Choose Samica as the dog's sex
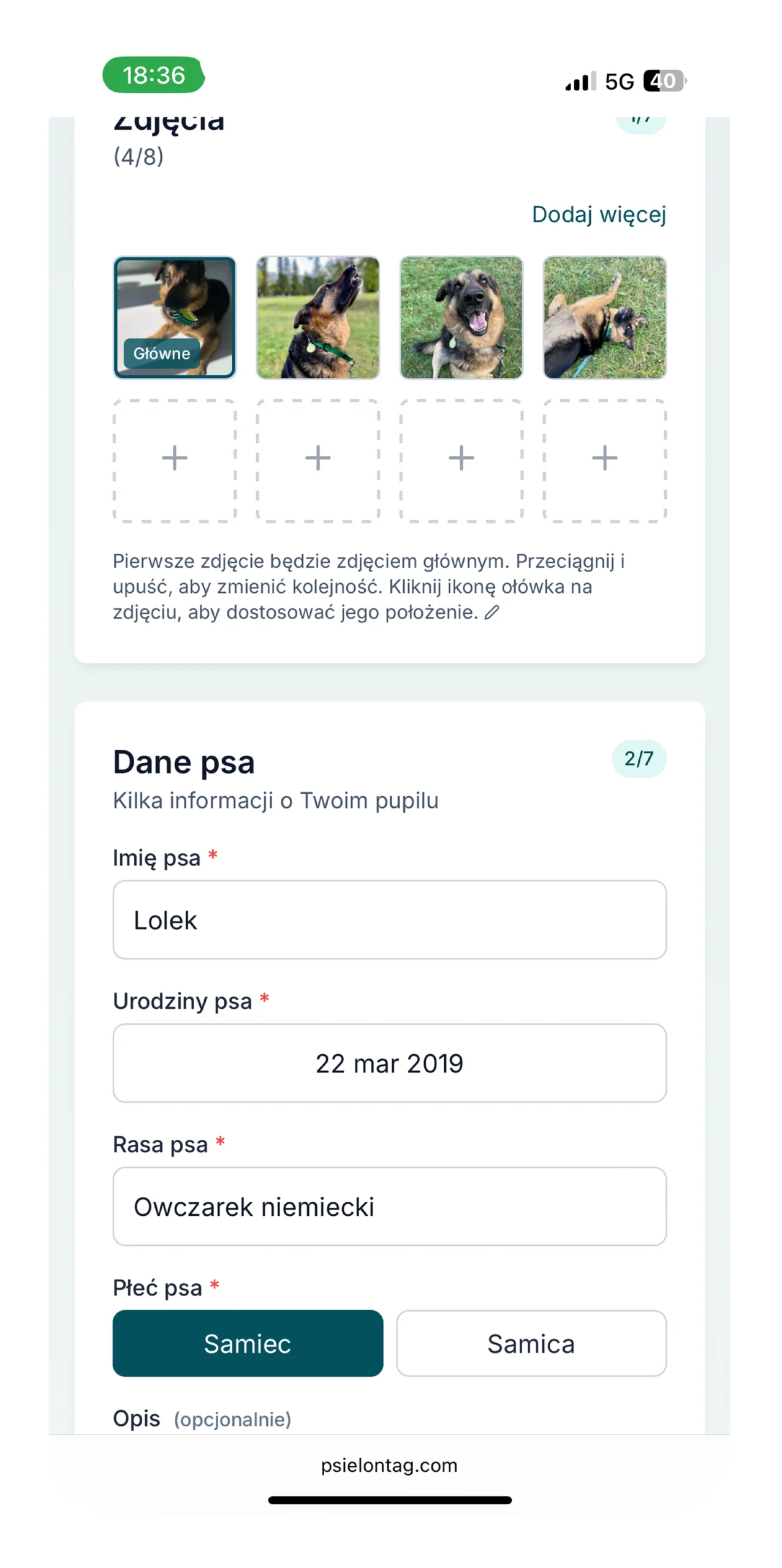The height and width of the screenshot is (1568, 782). (x=531, y=1343)
